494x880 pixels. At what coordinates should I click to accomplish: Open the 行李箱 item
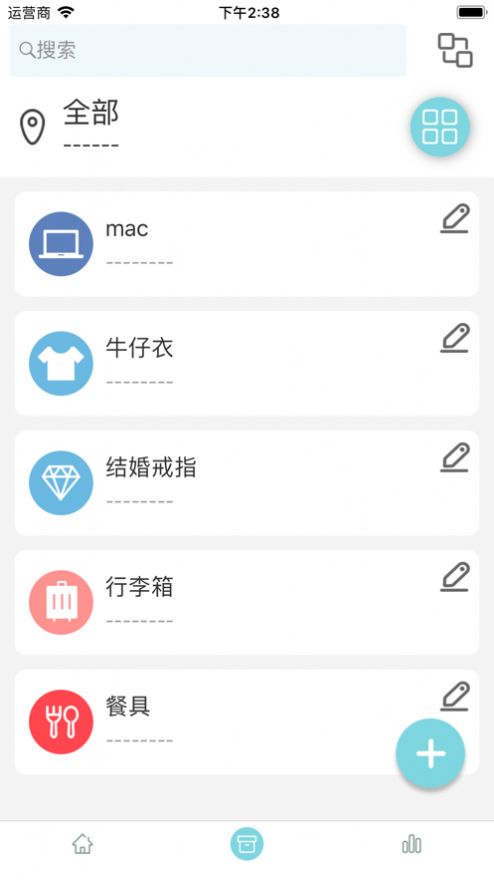[x=246, y=602]
